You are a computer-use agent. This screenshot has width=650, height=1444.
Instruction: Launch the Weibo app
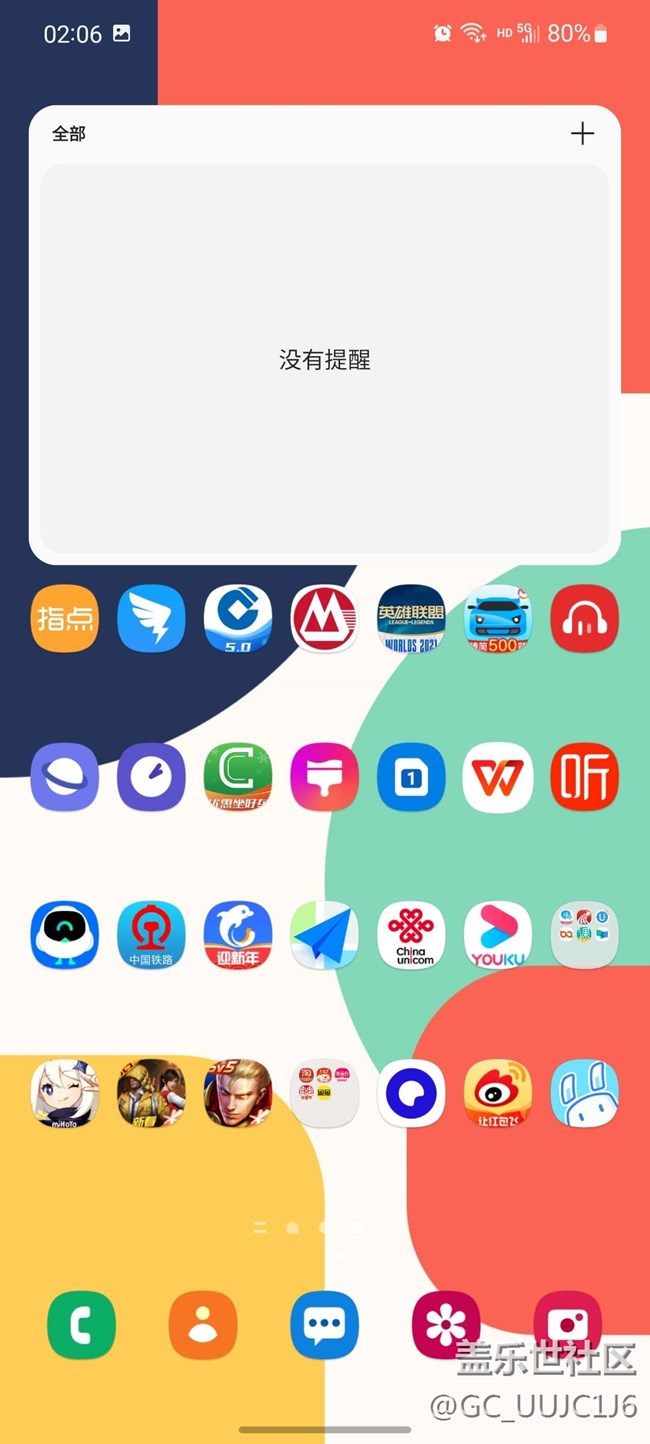(498, 1093)
